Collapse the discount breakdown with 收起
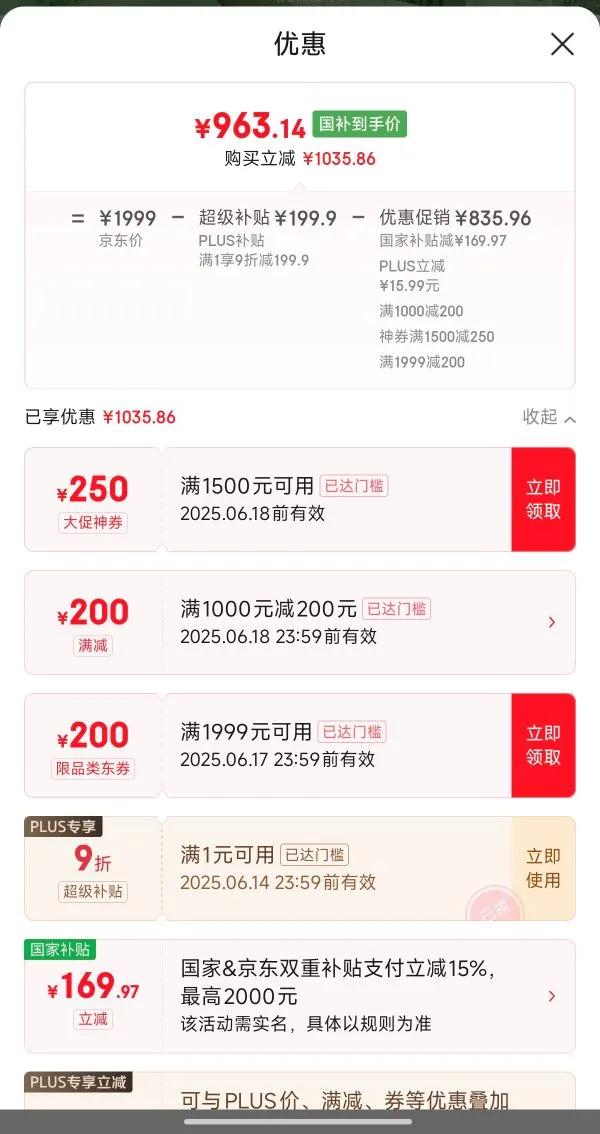Screen dimensions: 600x1134 click(x=549, y=417)
